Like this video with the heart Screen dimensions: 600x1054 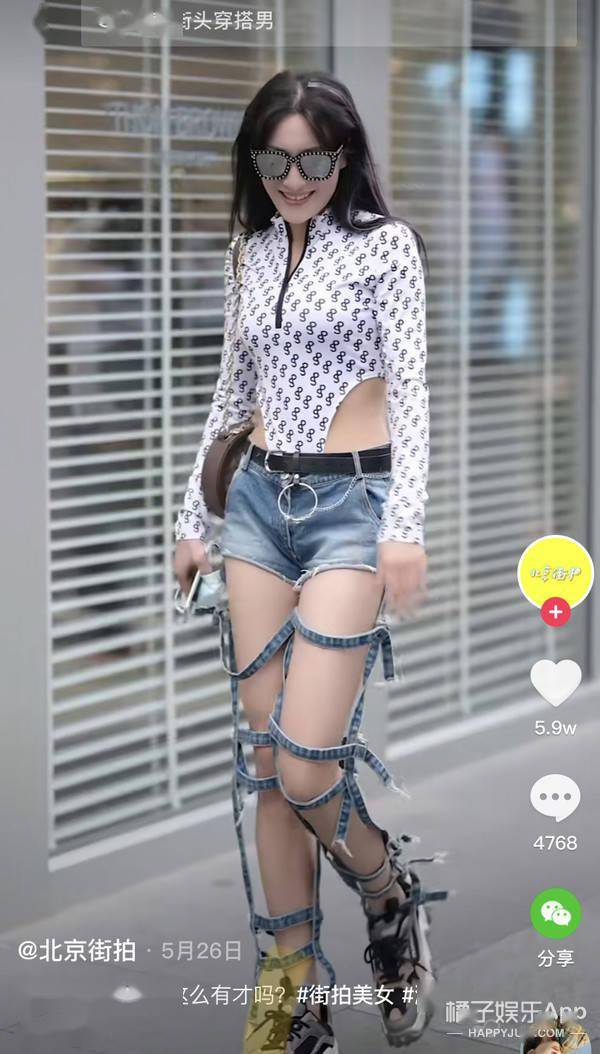tap(555, 682)
